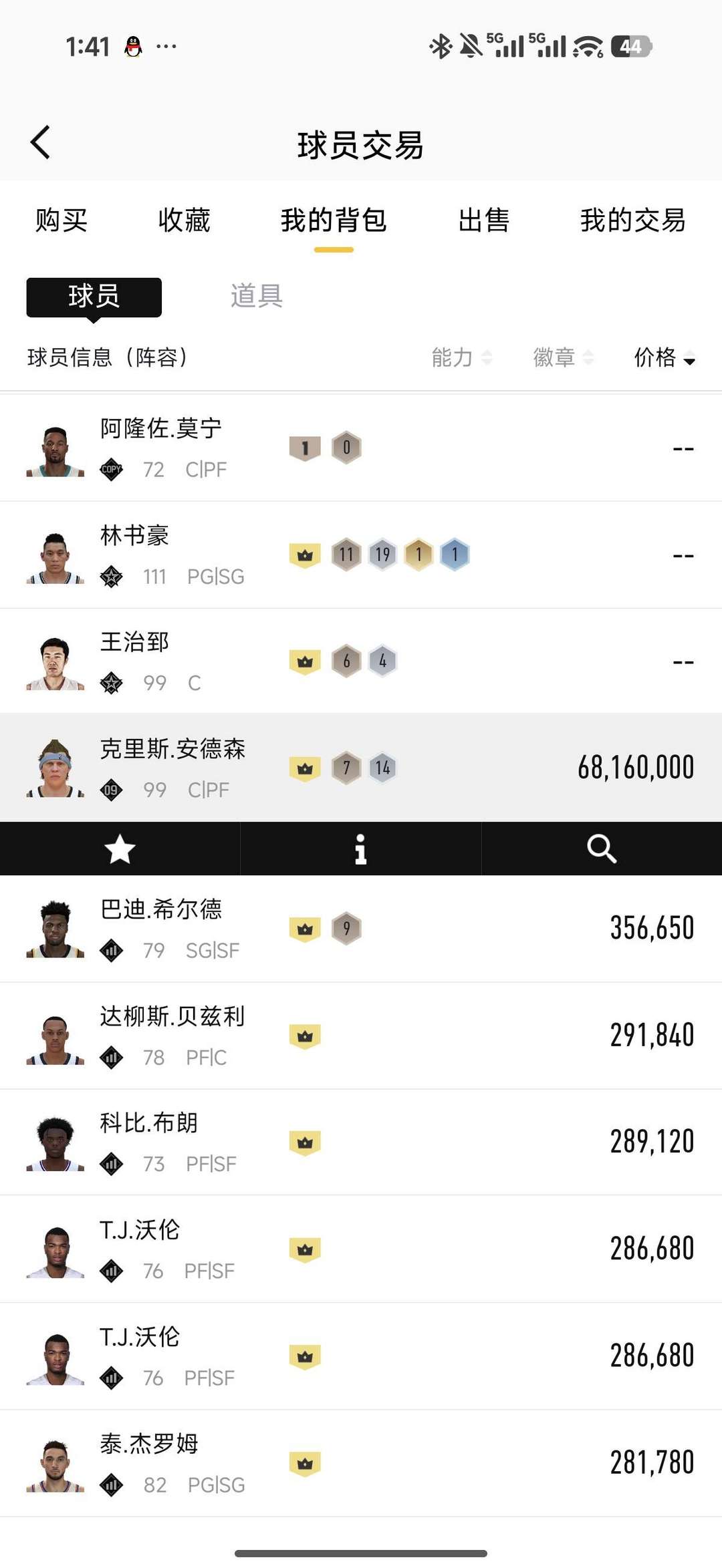Go back from 球员交易 page
The height and width of the screenshot is (1568, 722).
40,143
